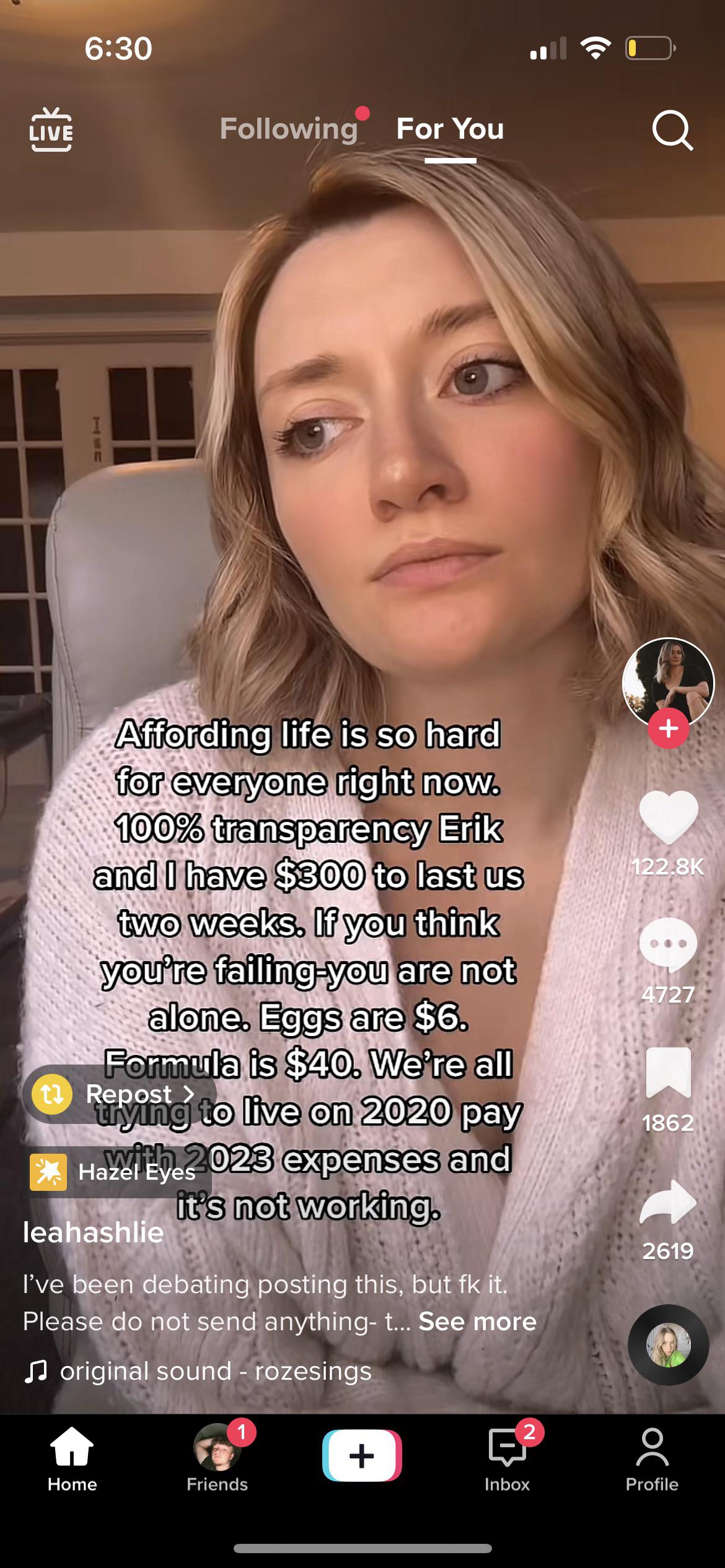
Task: Open the comments on this video
Action: (x=668, y=946)
